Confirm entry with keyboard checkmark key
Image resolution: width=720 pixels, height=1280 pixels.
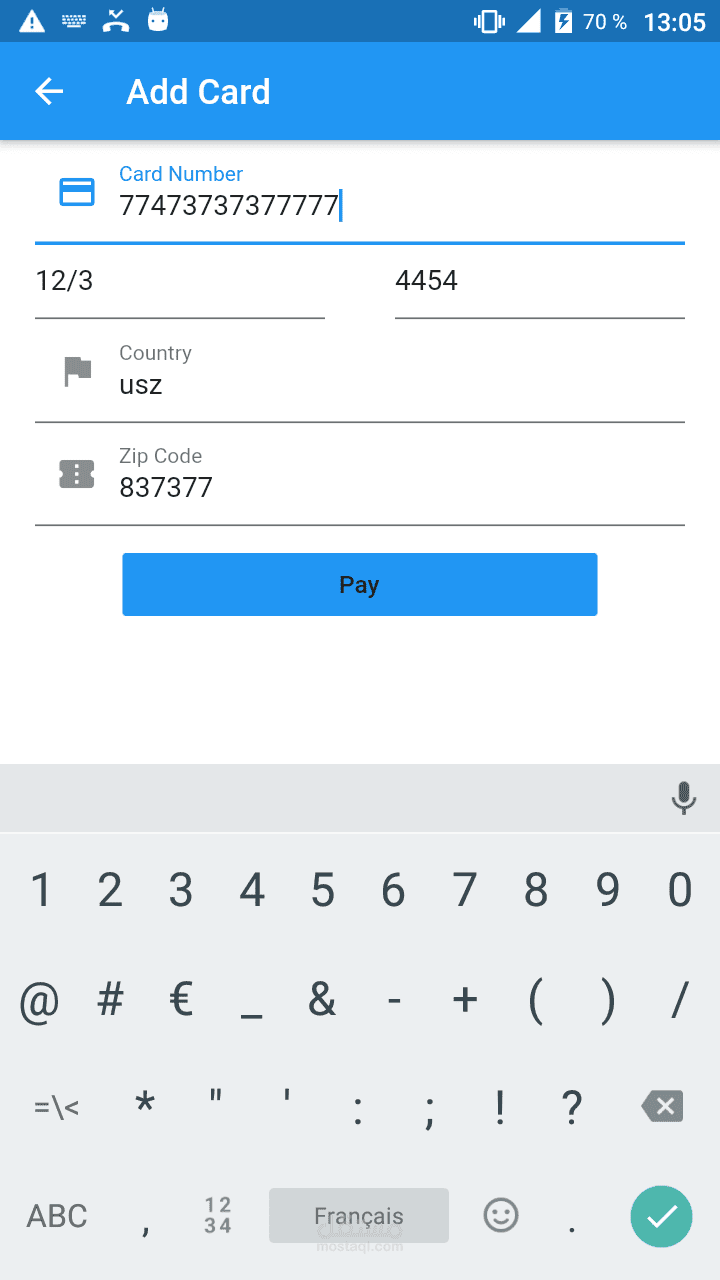point(661,1216)
